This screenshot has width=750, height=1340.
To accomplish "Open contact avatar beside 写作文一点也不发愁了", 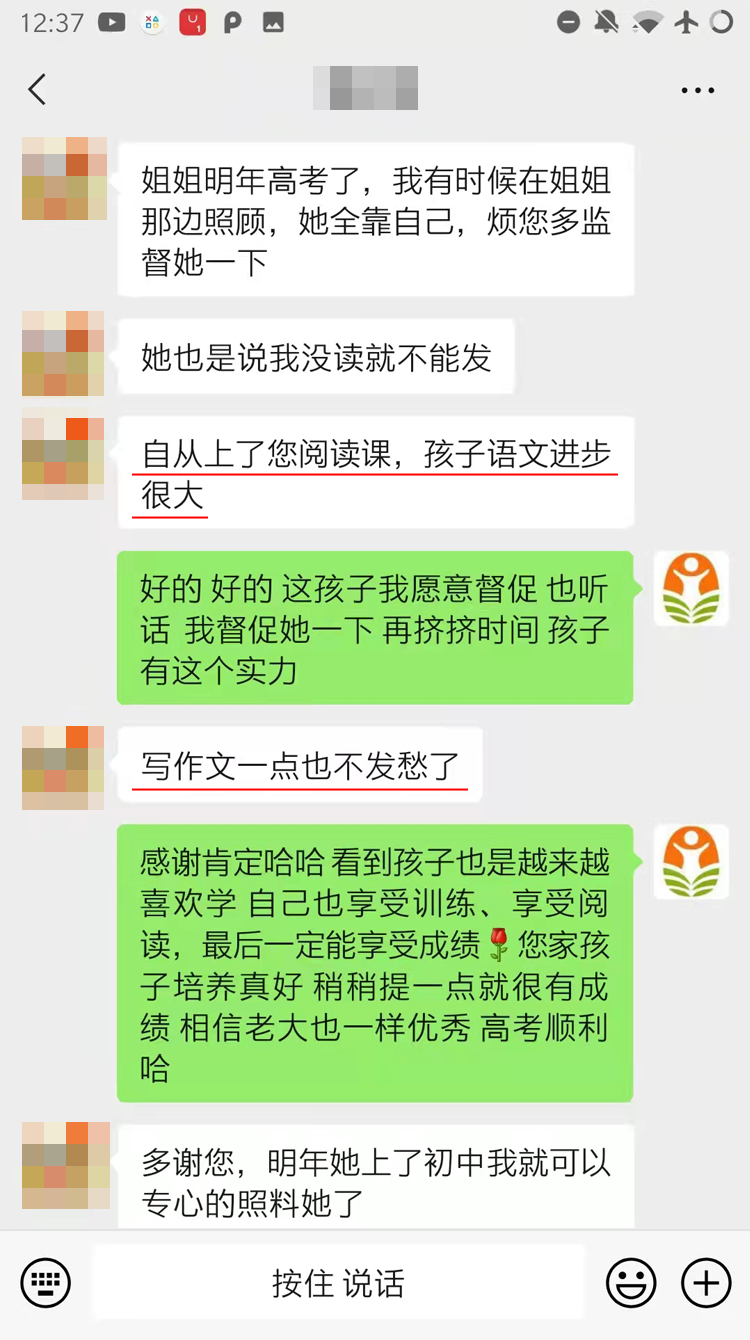I will point(64,767).
